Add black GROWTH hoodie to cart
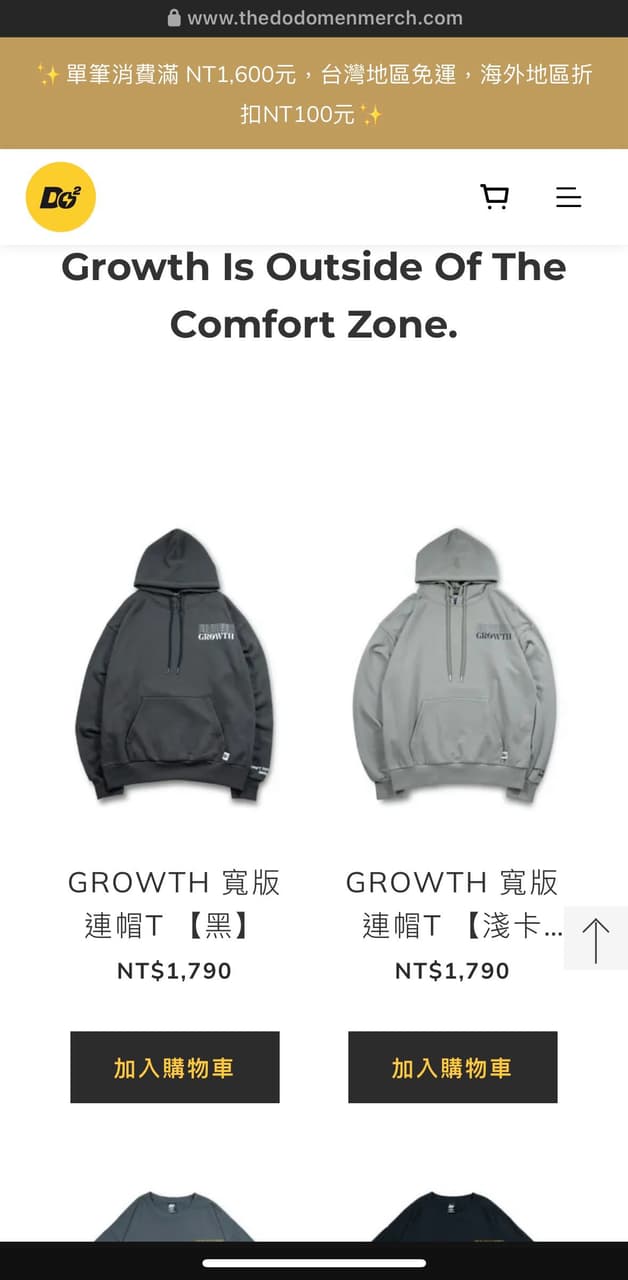 174,1067
